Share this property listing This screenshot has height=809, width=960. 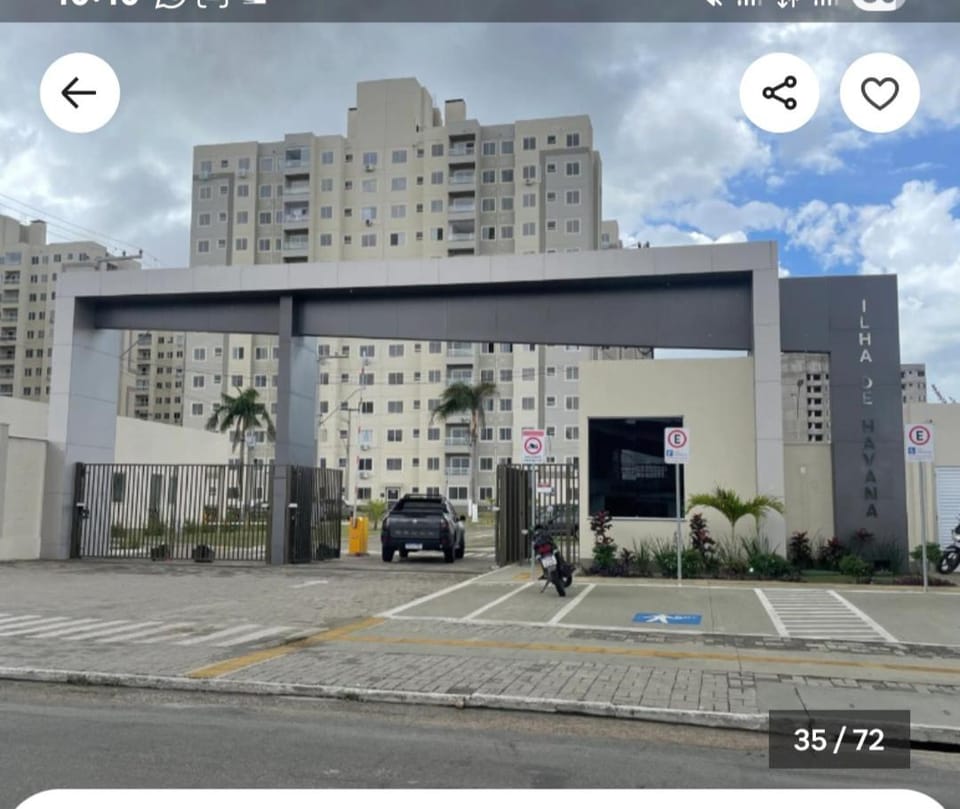click(779, 92)
